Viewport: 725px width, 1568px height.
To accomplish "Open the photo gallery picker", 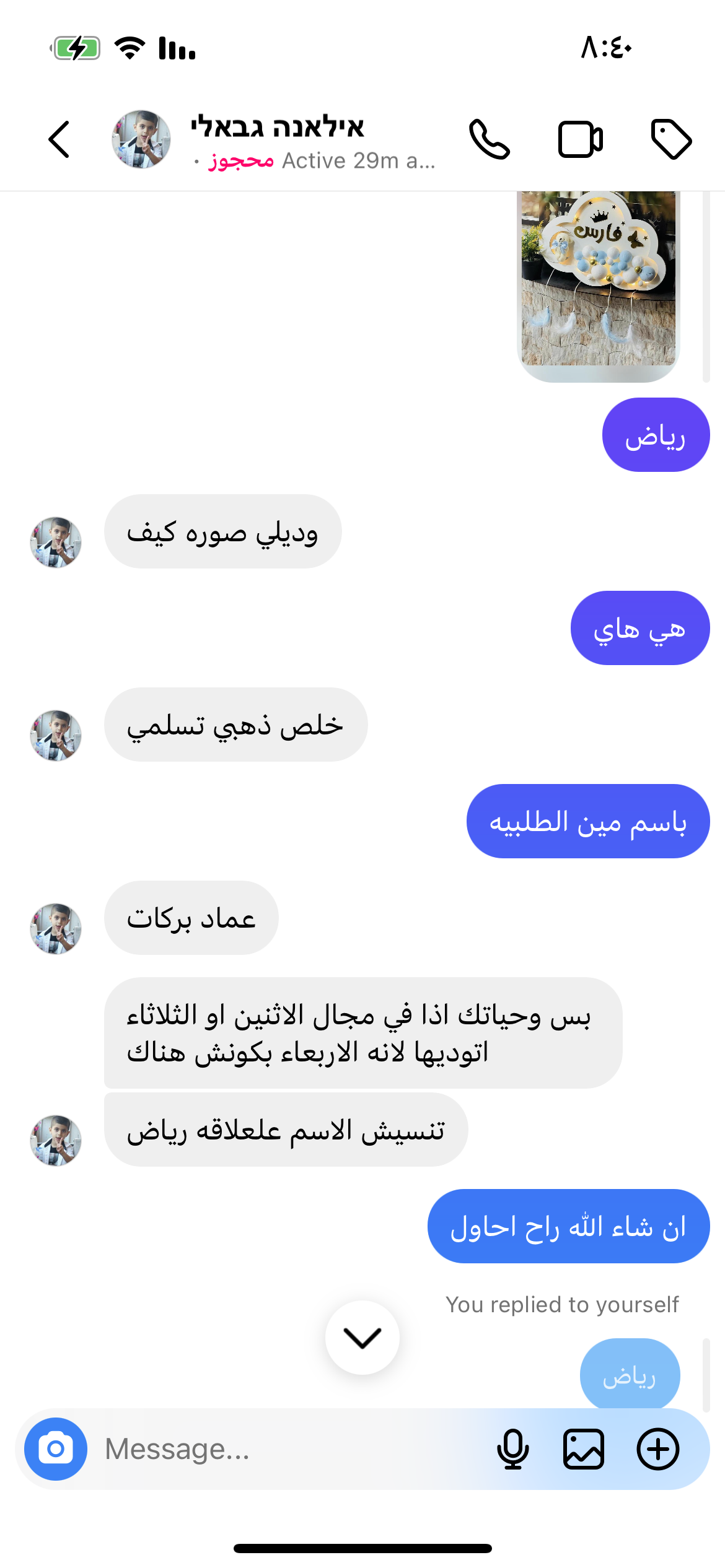I will click(584, 1449).
